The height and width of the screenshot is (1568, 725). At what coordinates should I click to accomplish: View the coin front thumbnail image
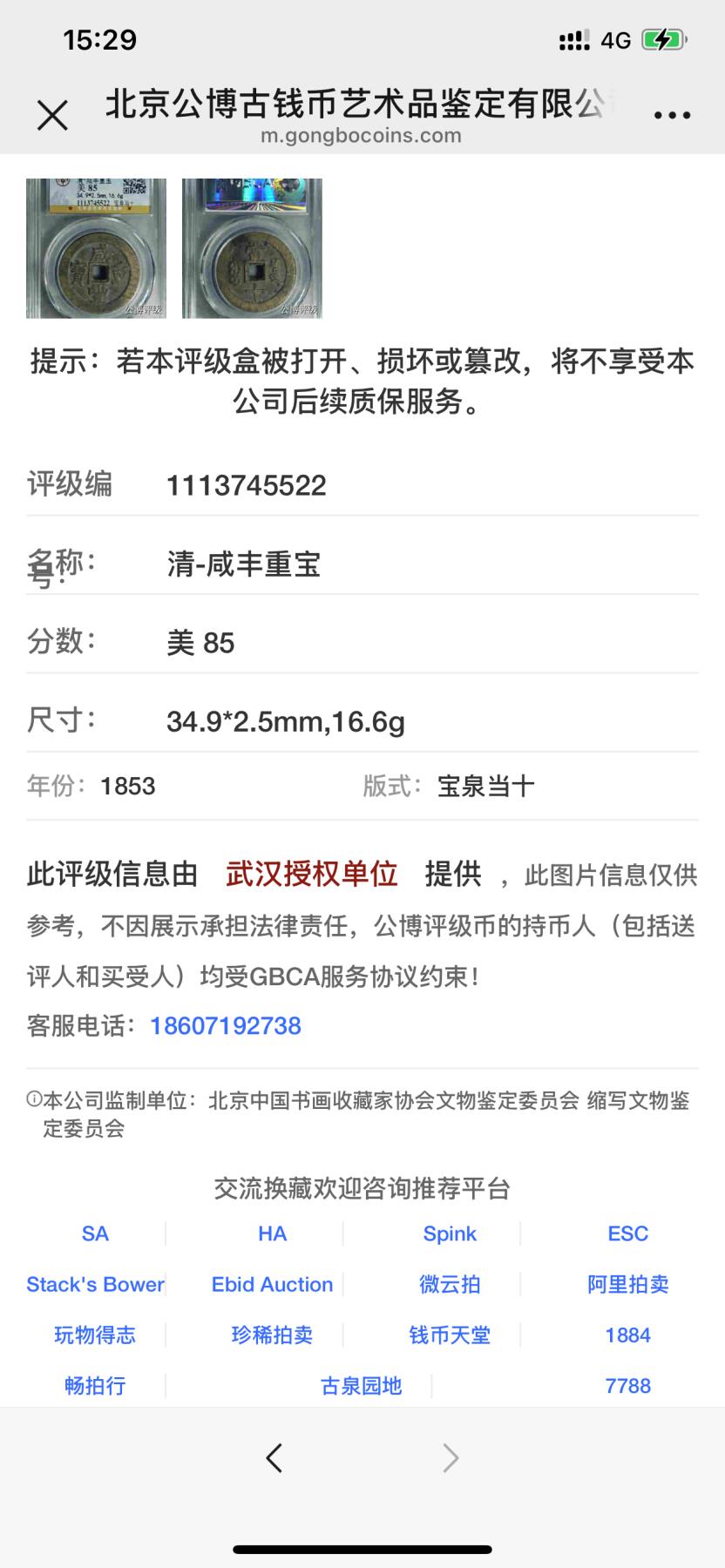tap(96, 248)
